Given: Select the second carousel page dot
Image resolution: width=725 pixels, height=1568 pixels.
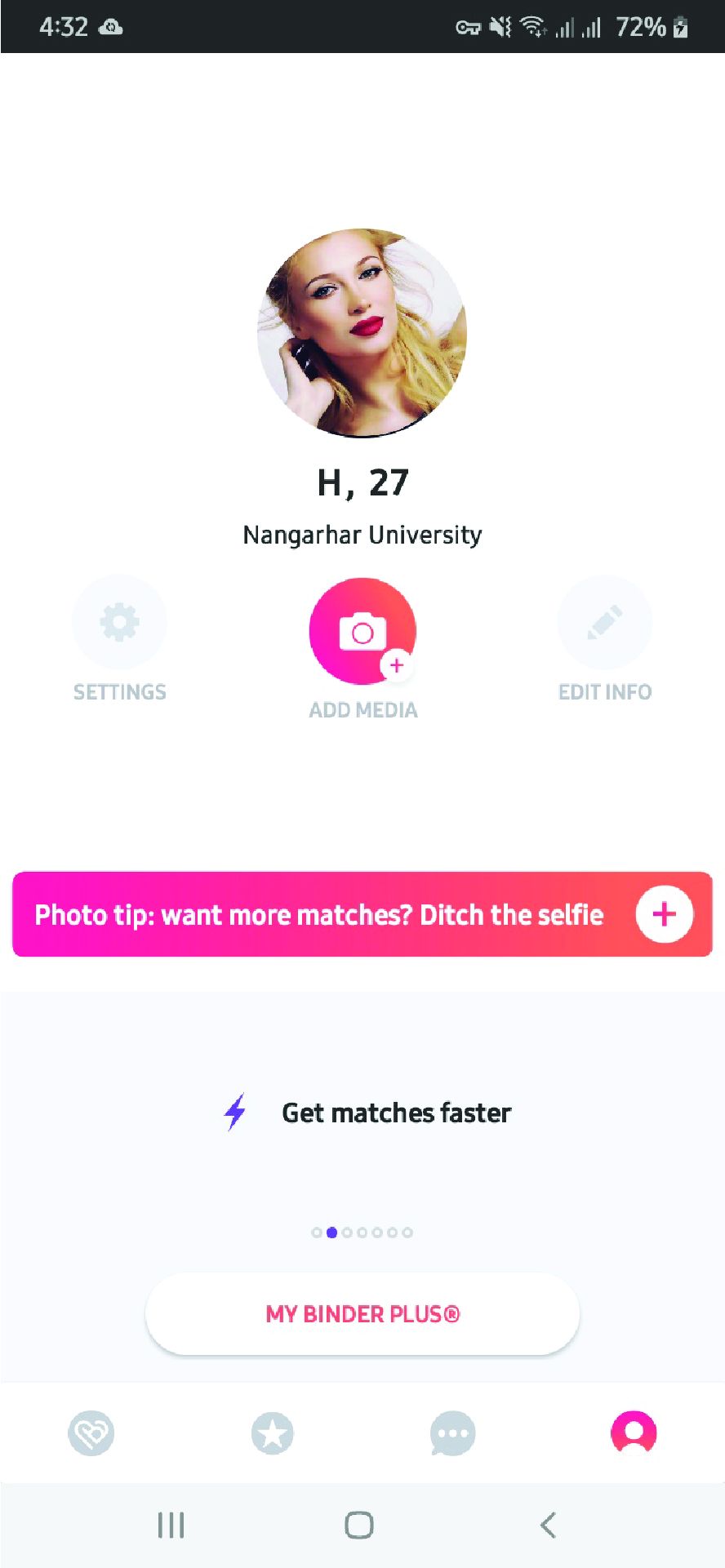Looking at the screenshot, I should pyautogui.click(x=331, y=1233).
